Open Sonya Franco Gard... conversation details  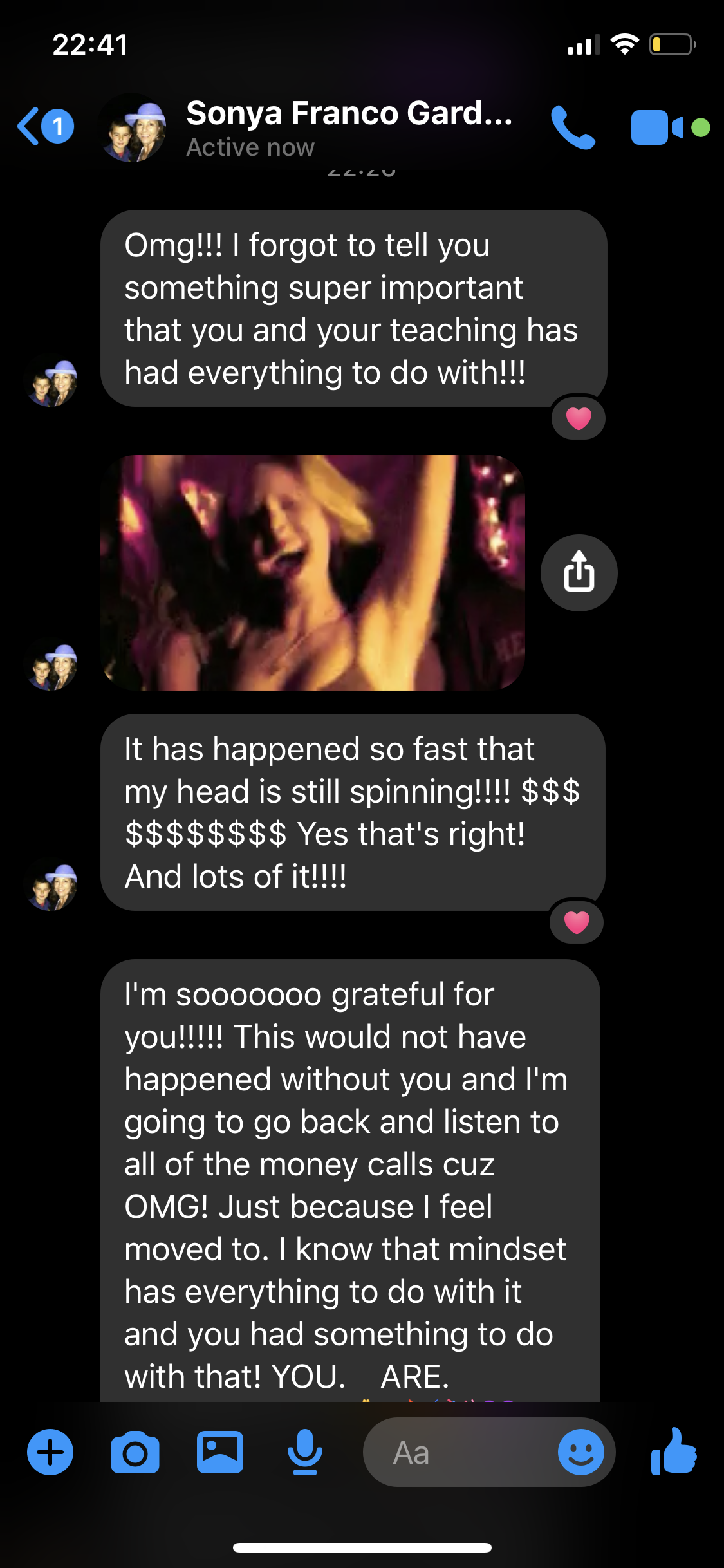349,127
